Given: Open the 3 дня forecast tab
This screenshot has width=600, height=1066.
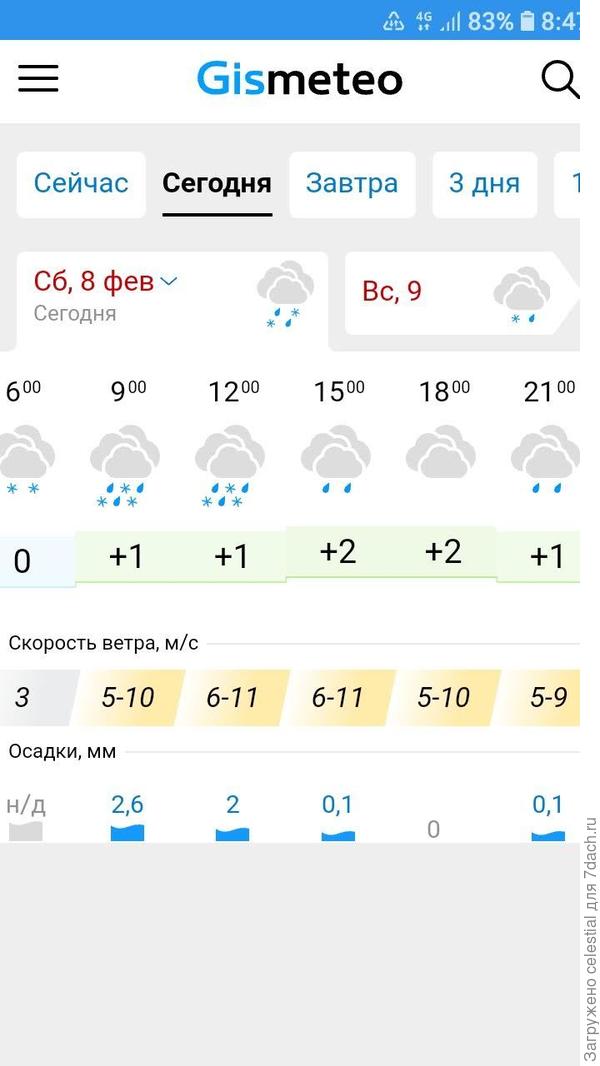Looking at the screenshot, I should pyautogui.click(x=484, y=184).
